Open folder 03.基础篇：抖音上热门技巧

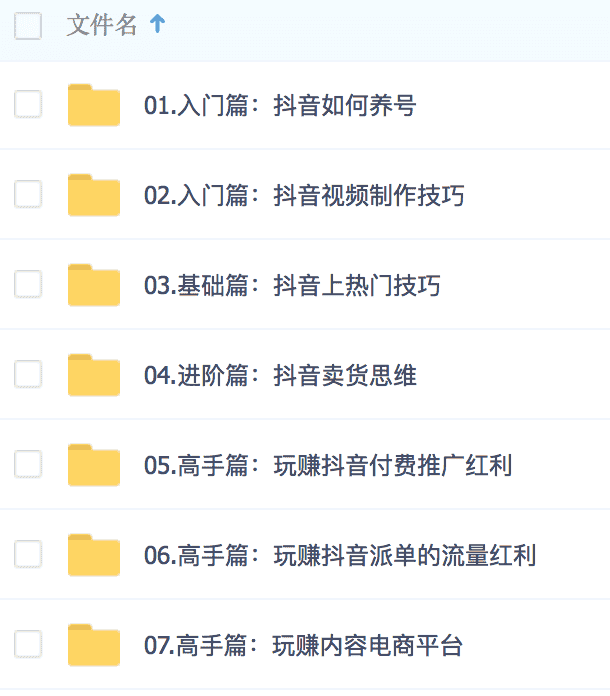292,285
